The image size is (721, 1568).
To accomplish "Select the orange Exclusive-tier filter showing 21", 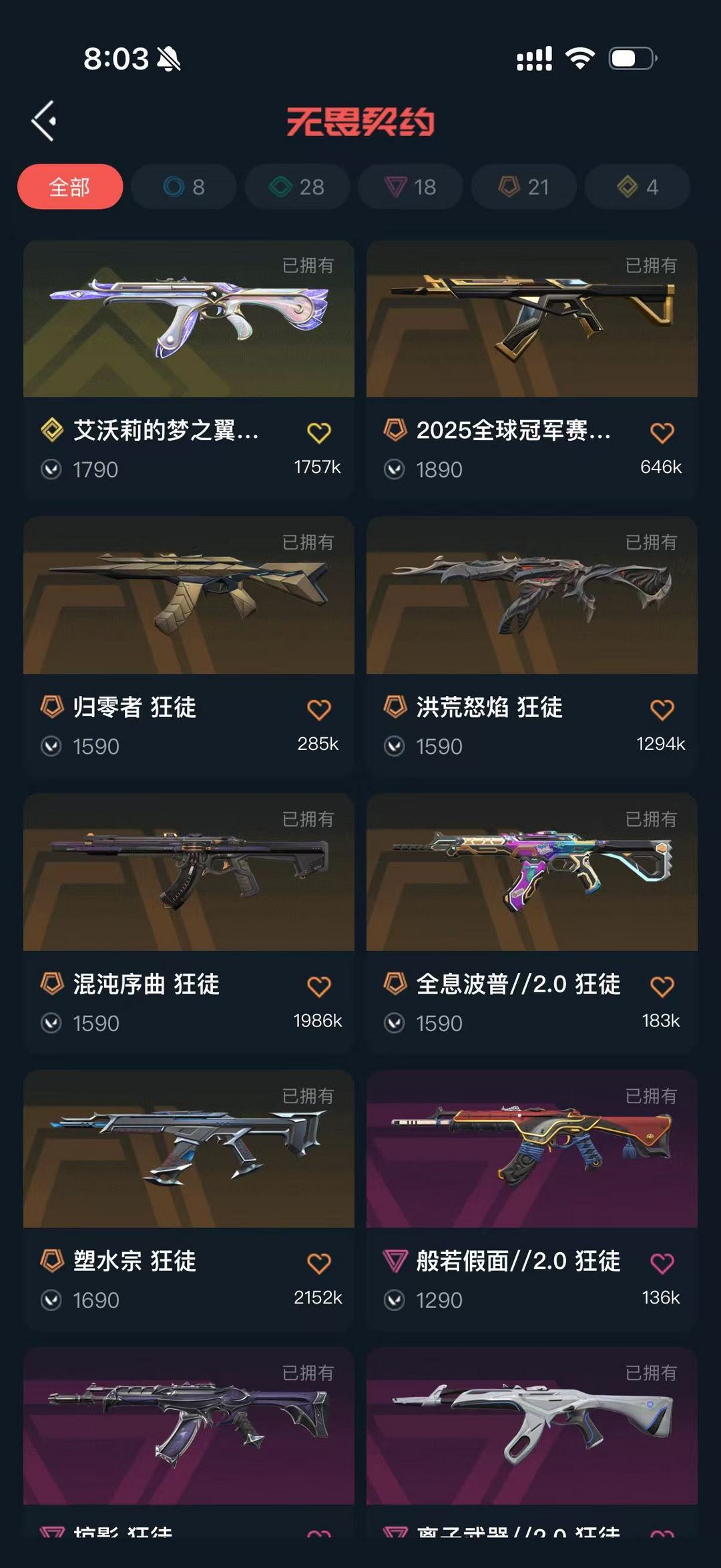I will tap(523, 188).
